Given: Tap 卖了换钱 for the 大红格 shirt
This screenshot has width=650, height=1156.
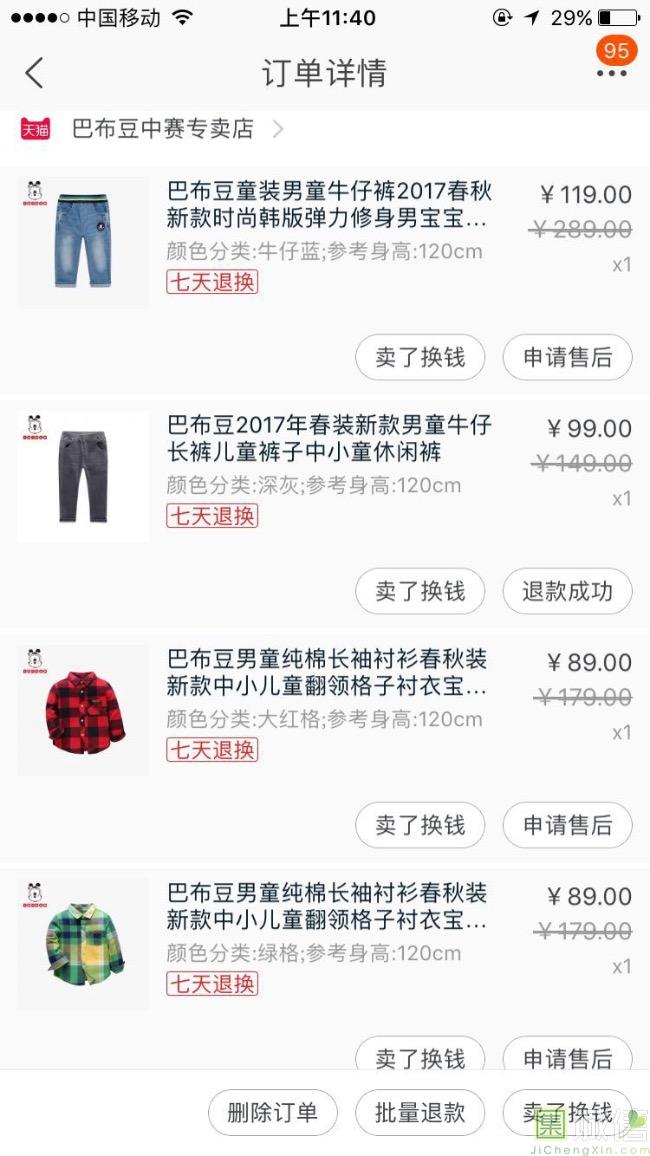Looking at the screenshot, I should click(420, 825).
